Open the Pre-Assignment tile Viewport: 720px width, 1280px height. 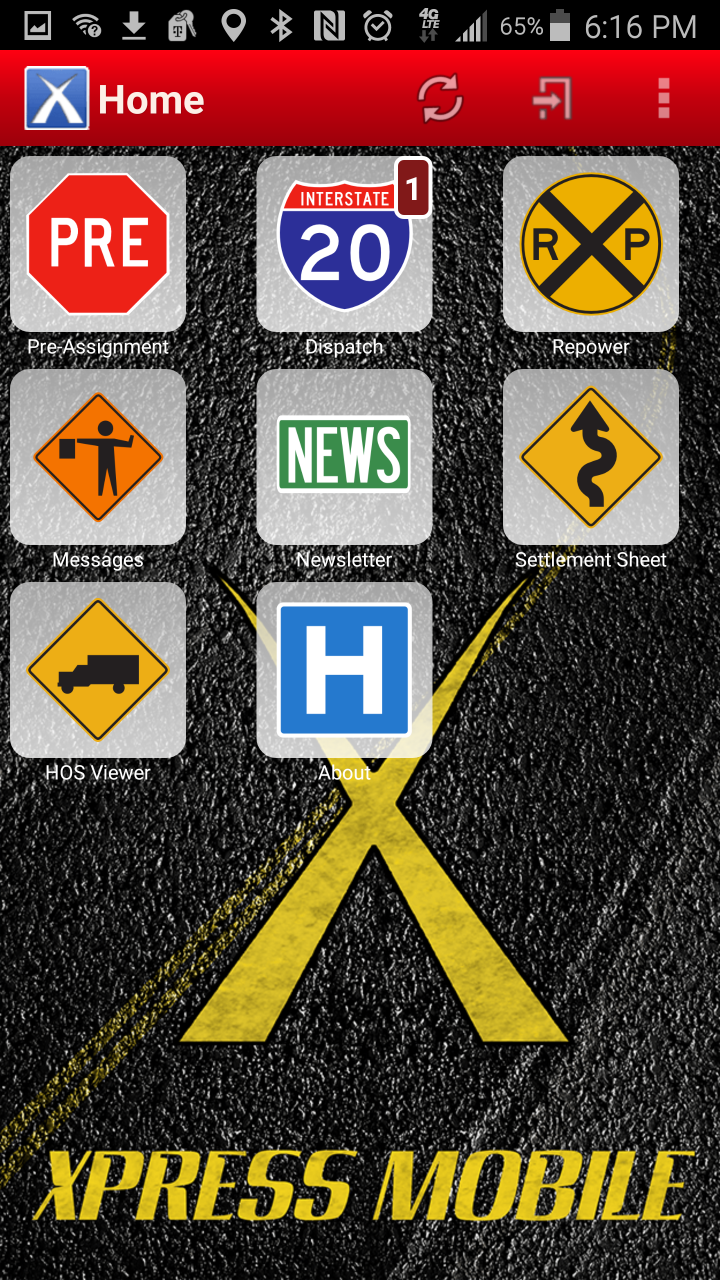click(98, 244)
